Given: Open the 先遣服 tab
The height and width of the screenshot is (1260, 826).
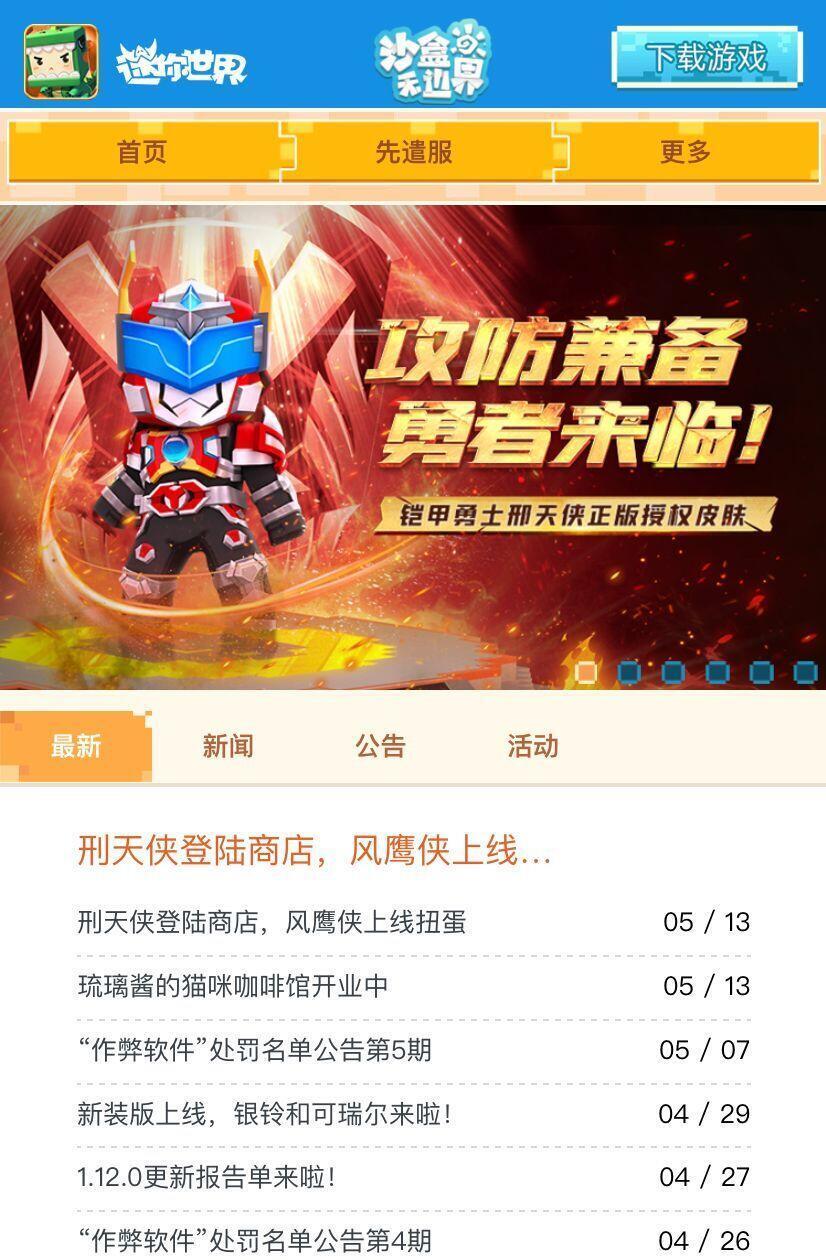Looking at the screenshot, I should click(x=414, y=152).
